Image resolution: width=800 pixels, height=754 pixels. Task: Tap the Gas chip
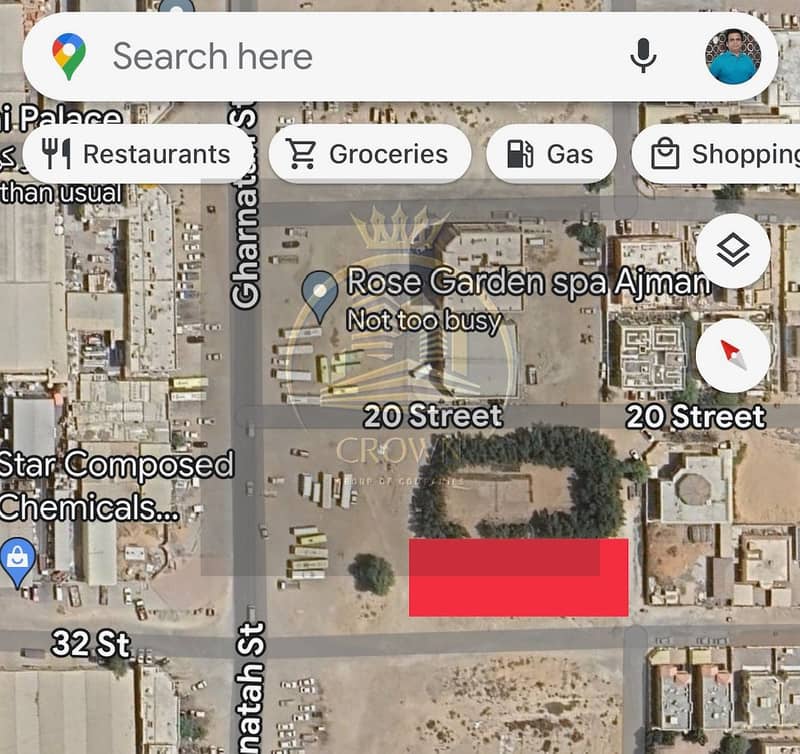tap(550, 154)
